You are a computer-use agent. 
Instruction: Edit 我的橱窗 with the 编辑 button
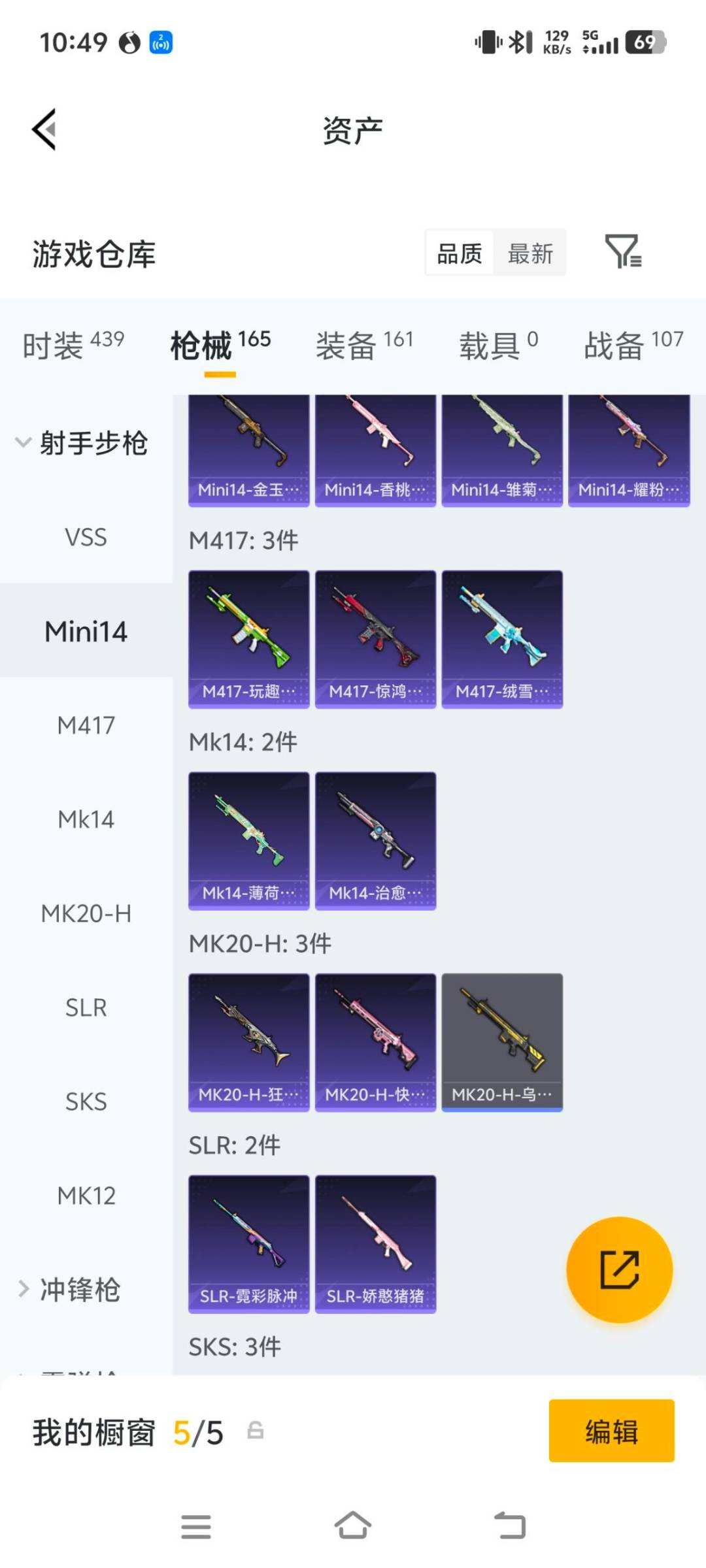click(611, 1430)
